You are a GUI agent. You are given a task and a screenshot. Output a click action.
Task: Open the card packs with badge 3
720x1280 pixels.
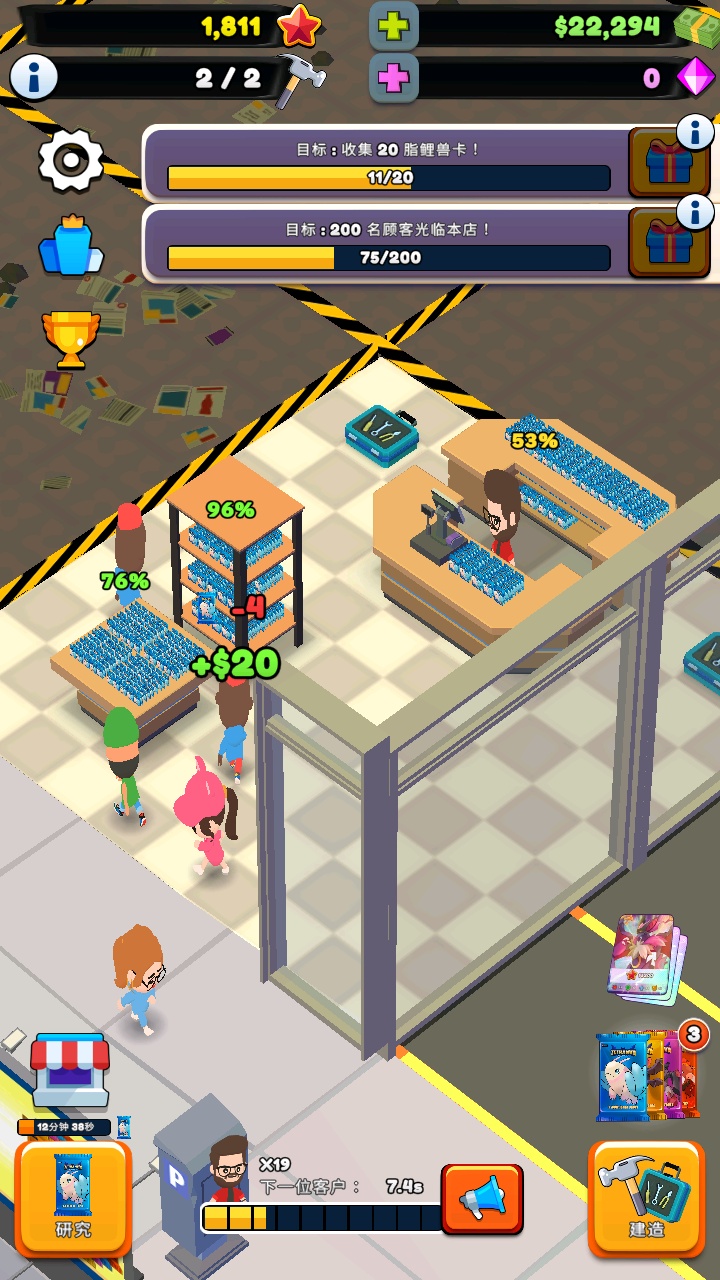[647, 1076]
